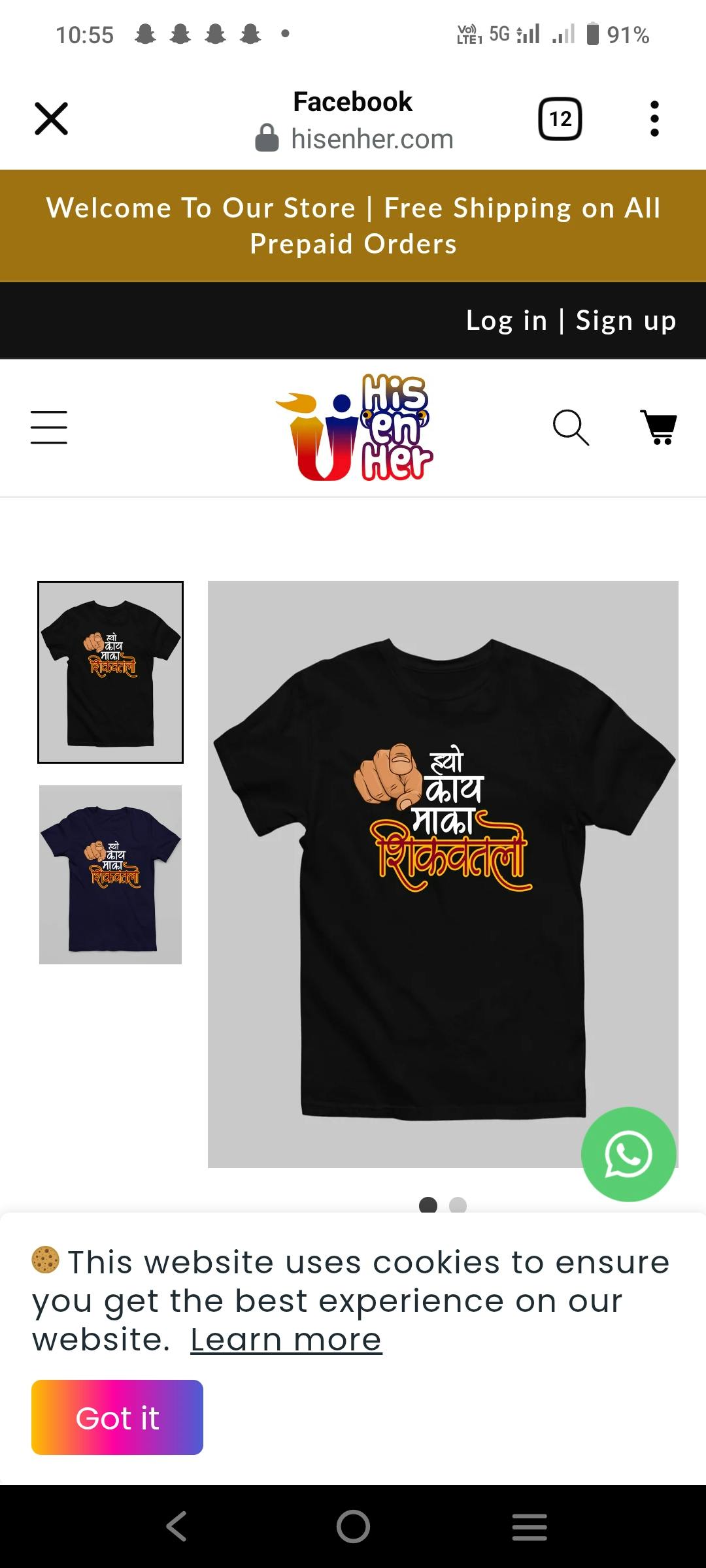The height and width of the screenshot is (1568, 706).
Task: Open the tab switcher showing 12
Action: click(560, 119)
